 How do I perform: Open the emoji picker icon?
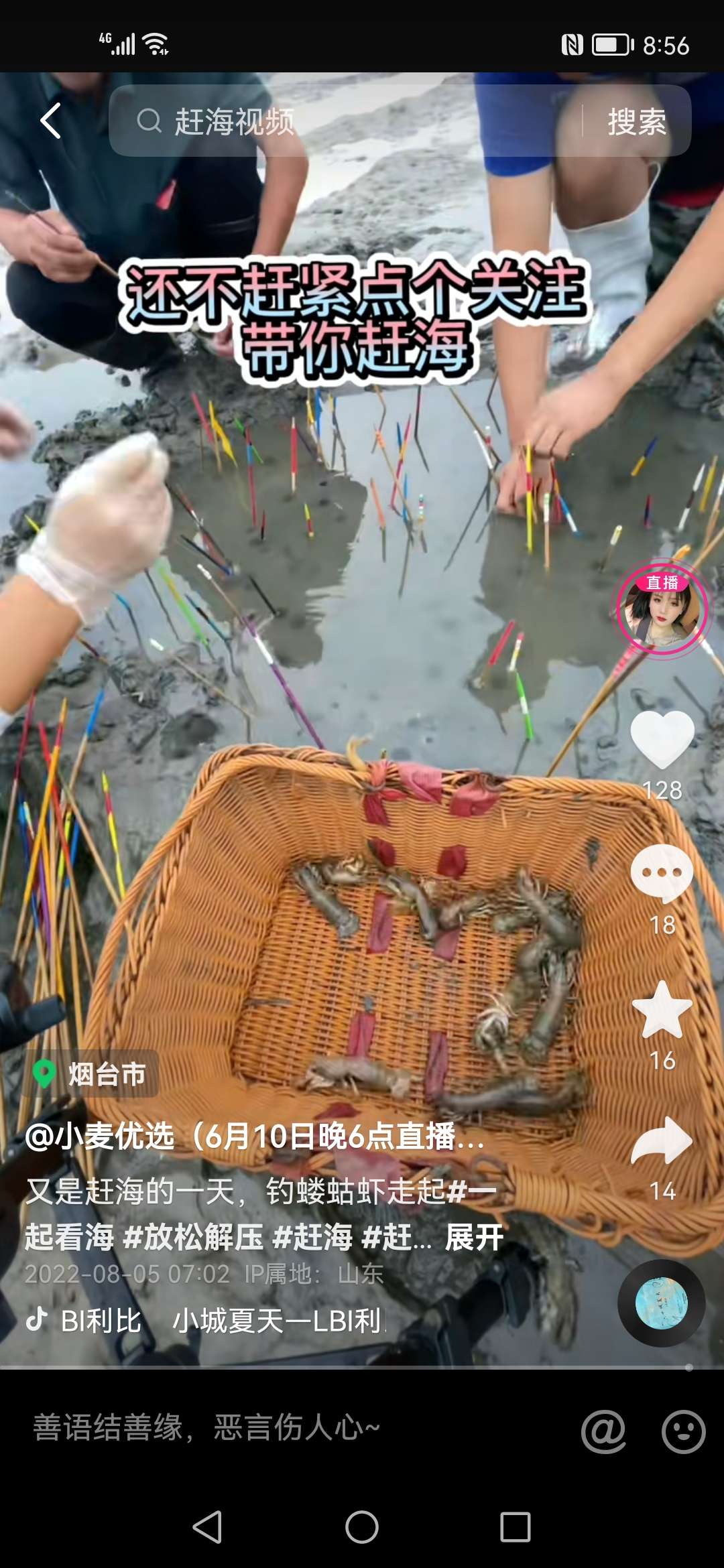tap(683, 1432)
